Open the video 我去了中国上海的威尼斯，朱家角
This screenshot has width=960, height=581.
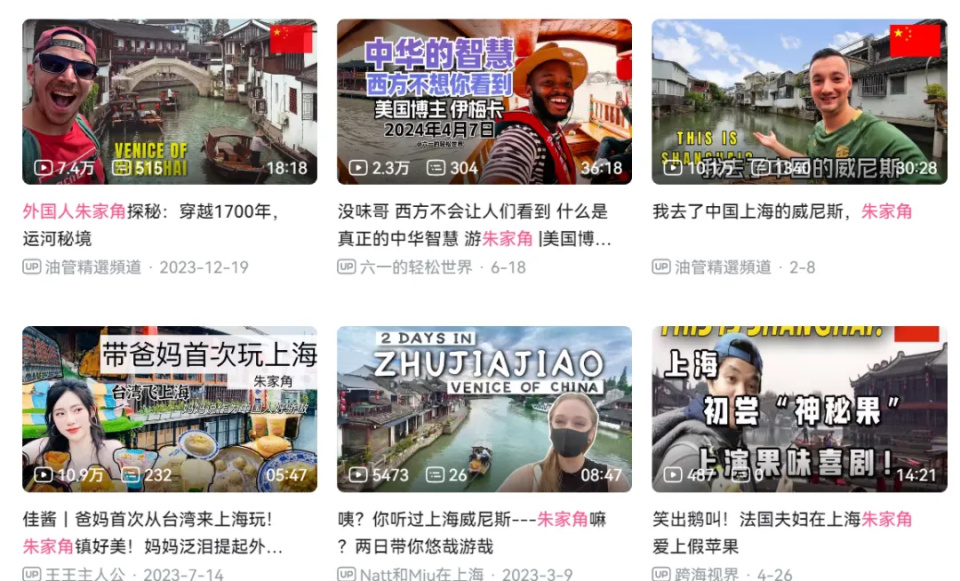coord(799,102)
